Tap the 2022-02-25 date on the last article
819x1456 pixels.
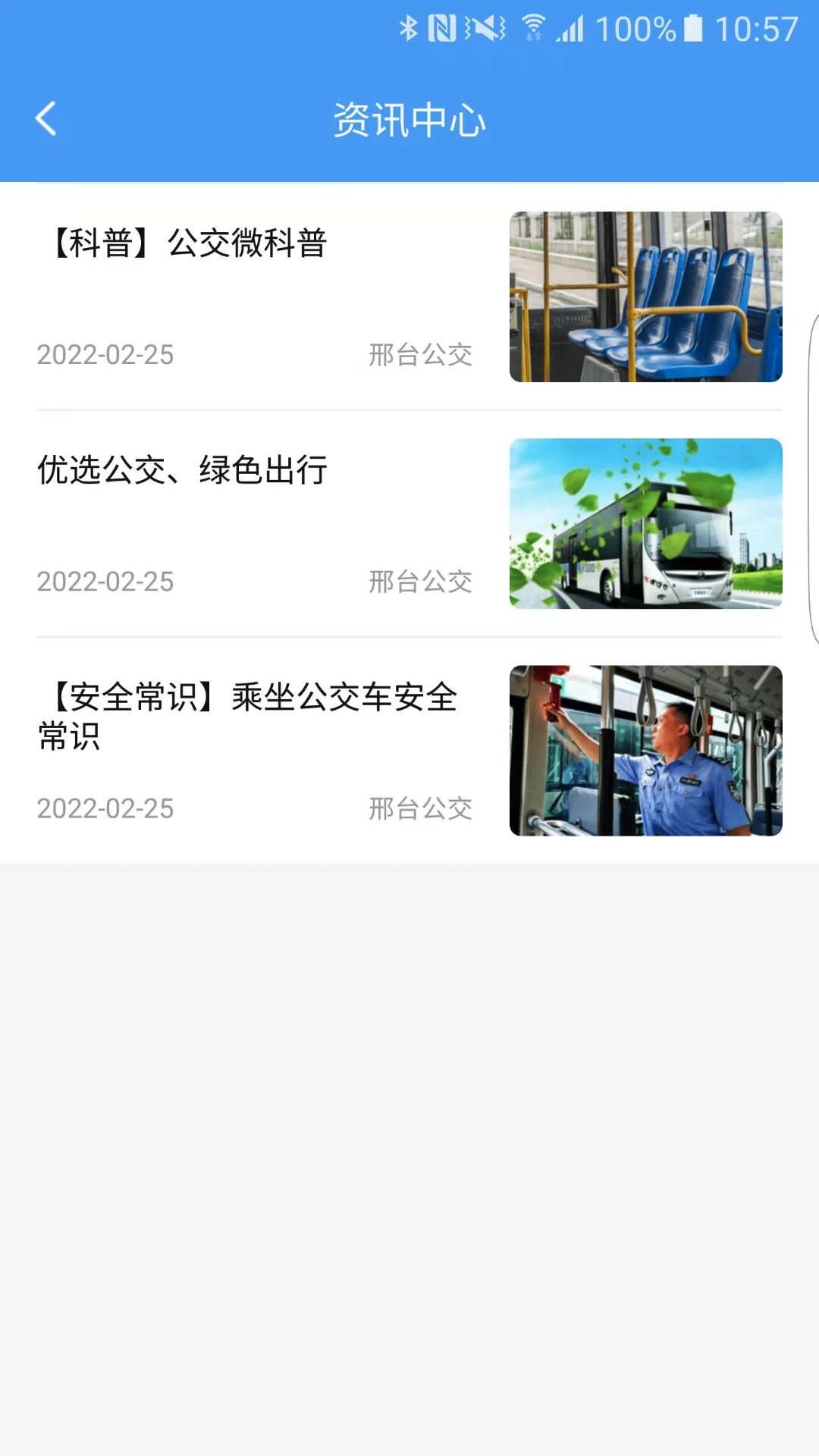click(106, 808)
